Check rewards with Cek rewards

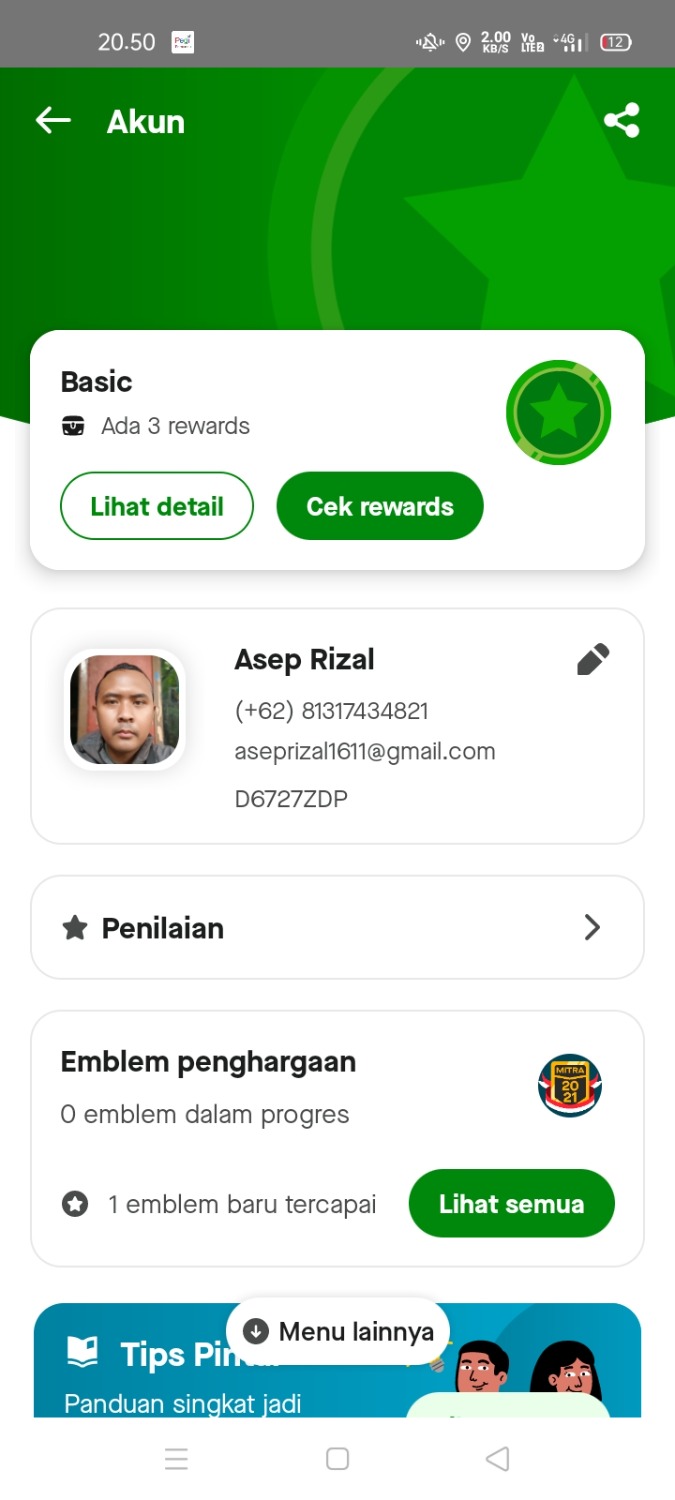click(380, 506)
